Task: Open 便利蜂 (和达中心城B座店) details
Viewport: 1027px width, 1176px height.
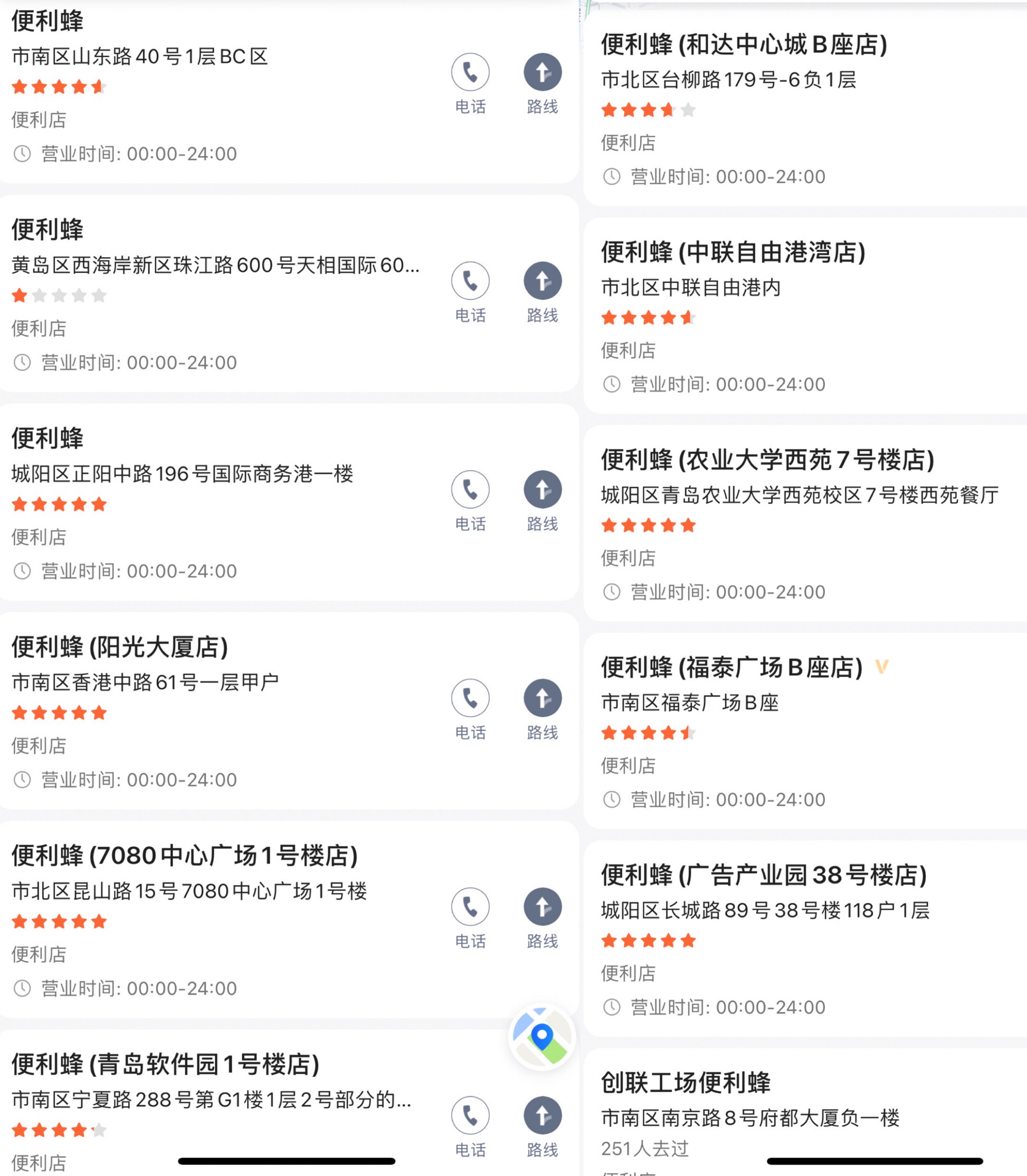Action: [x=744, y=45]
